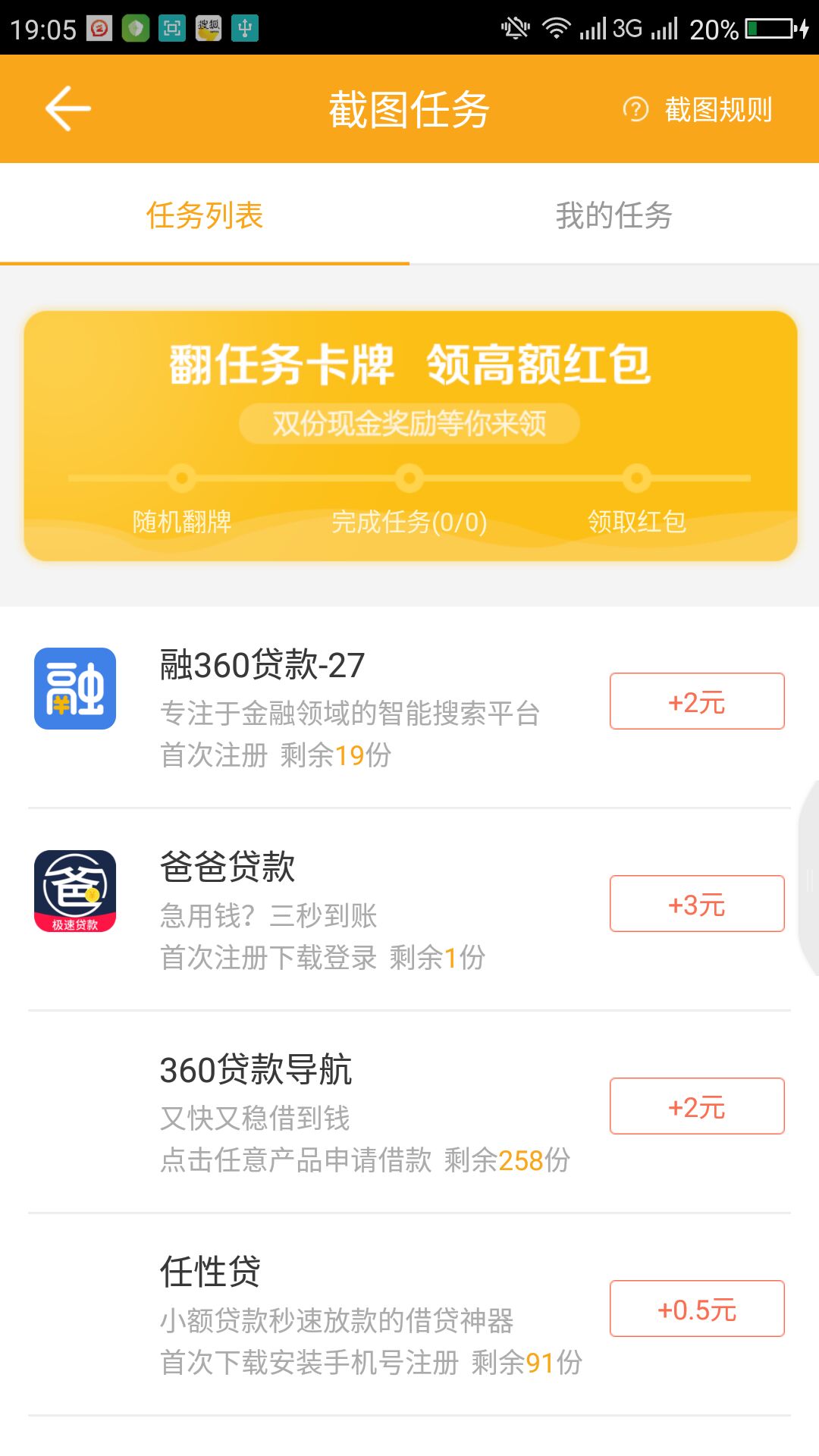
Task: Claim +2元 for 360贷款导航
Action: [696, 1106]
